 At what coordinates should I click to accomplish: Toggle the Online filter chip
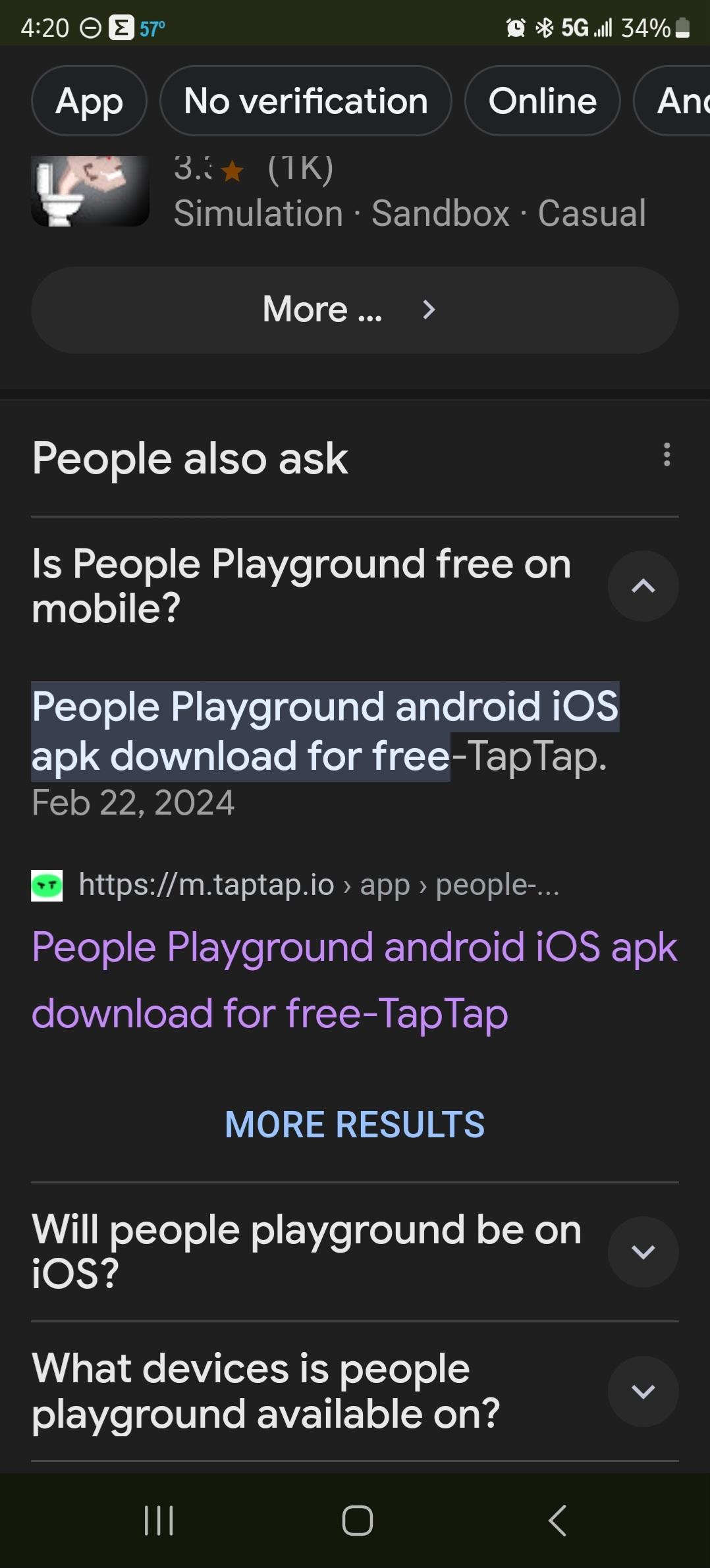(542, 101)
